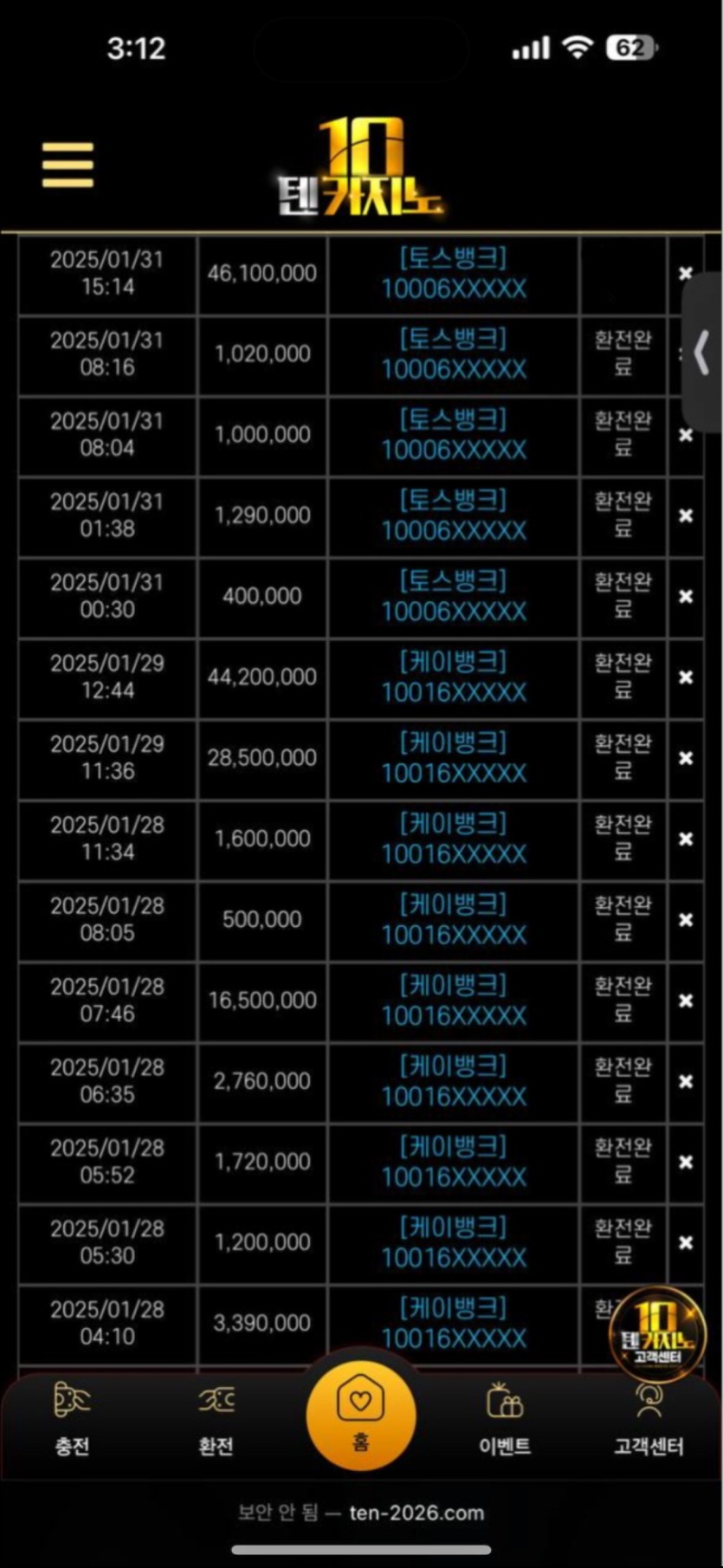
Task: Remove the 16,500,000 withdrawal entry
Action: click(x=686, y=1001)
